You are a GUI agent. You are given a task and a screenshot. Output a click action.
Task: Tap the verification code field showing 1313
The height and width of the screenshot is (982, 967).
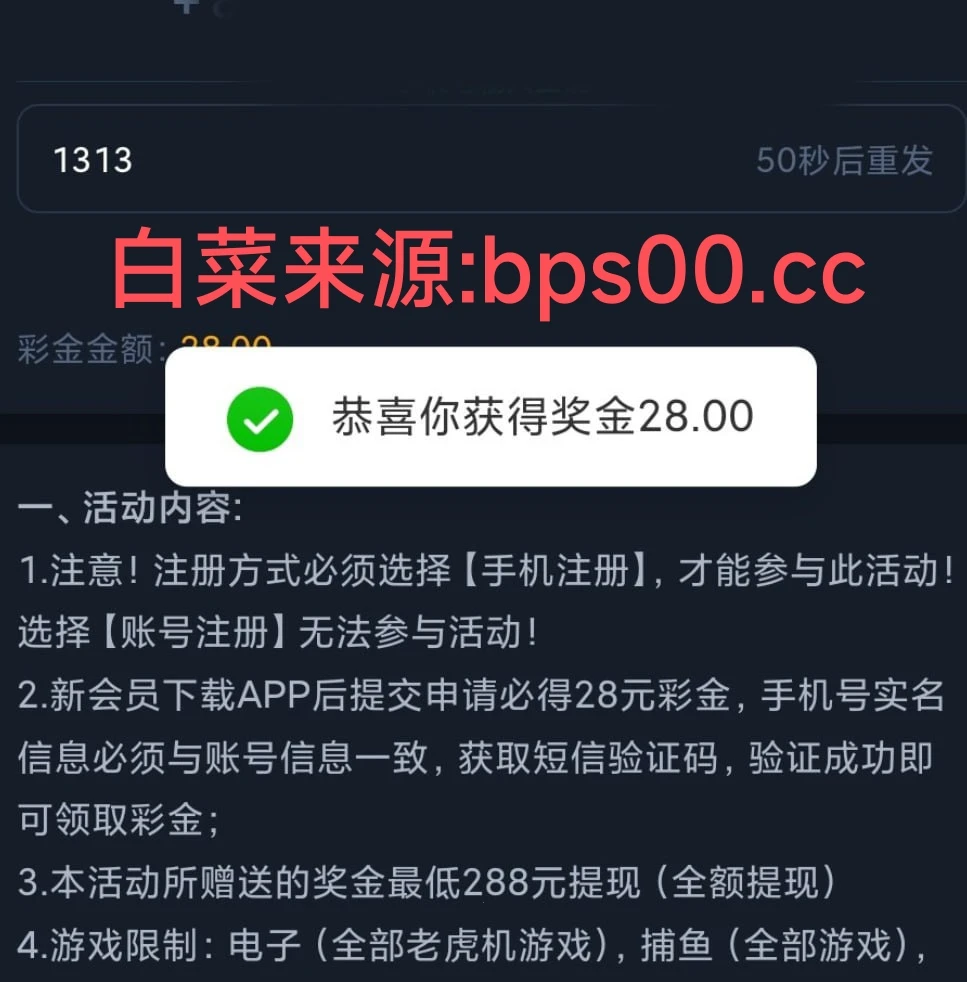tap(350, 160)
